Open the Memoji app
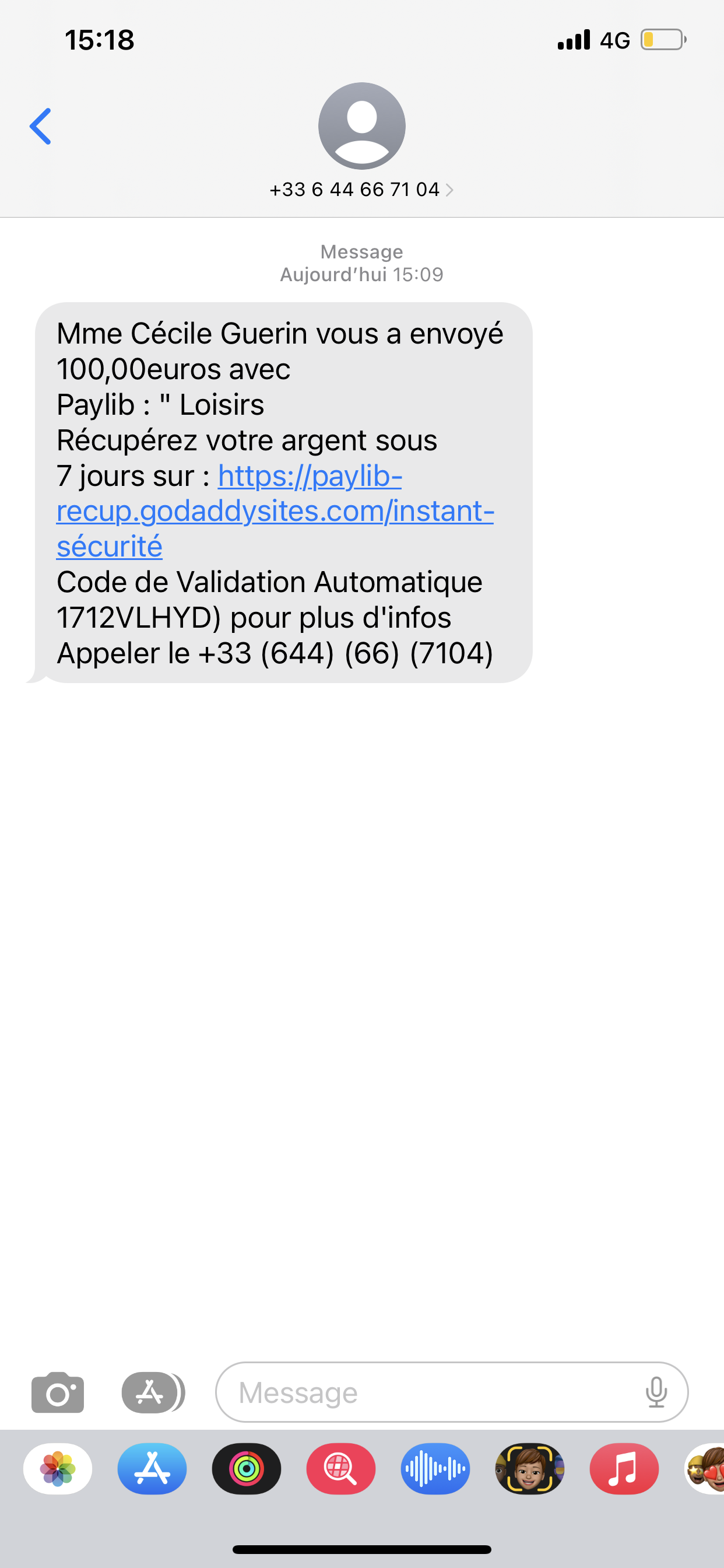This screenshot has width=724, height=1568. 530,1469
